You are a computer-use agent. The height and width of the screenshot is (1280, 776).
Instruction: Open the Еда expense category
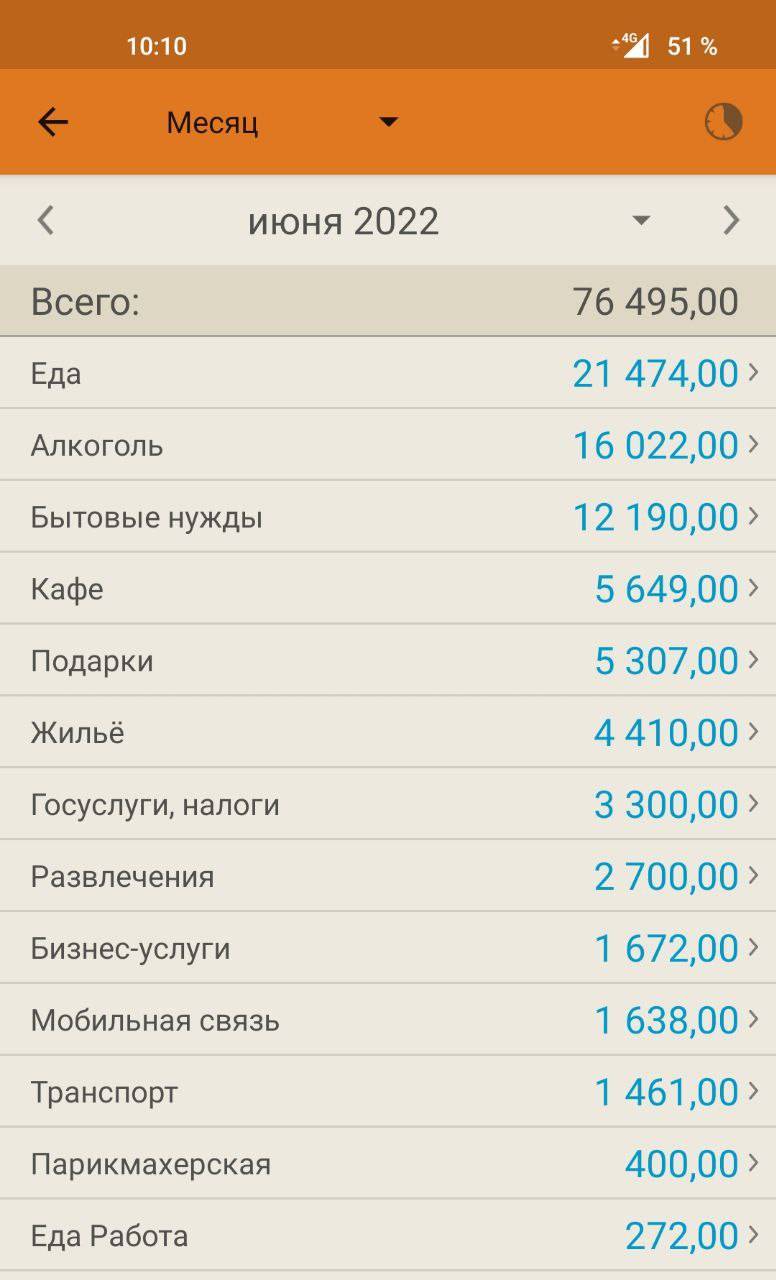(388, 373)
